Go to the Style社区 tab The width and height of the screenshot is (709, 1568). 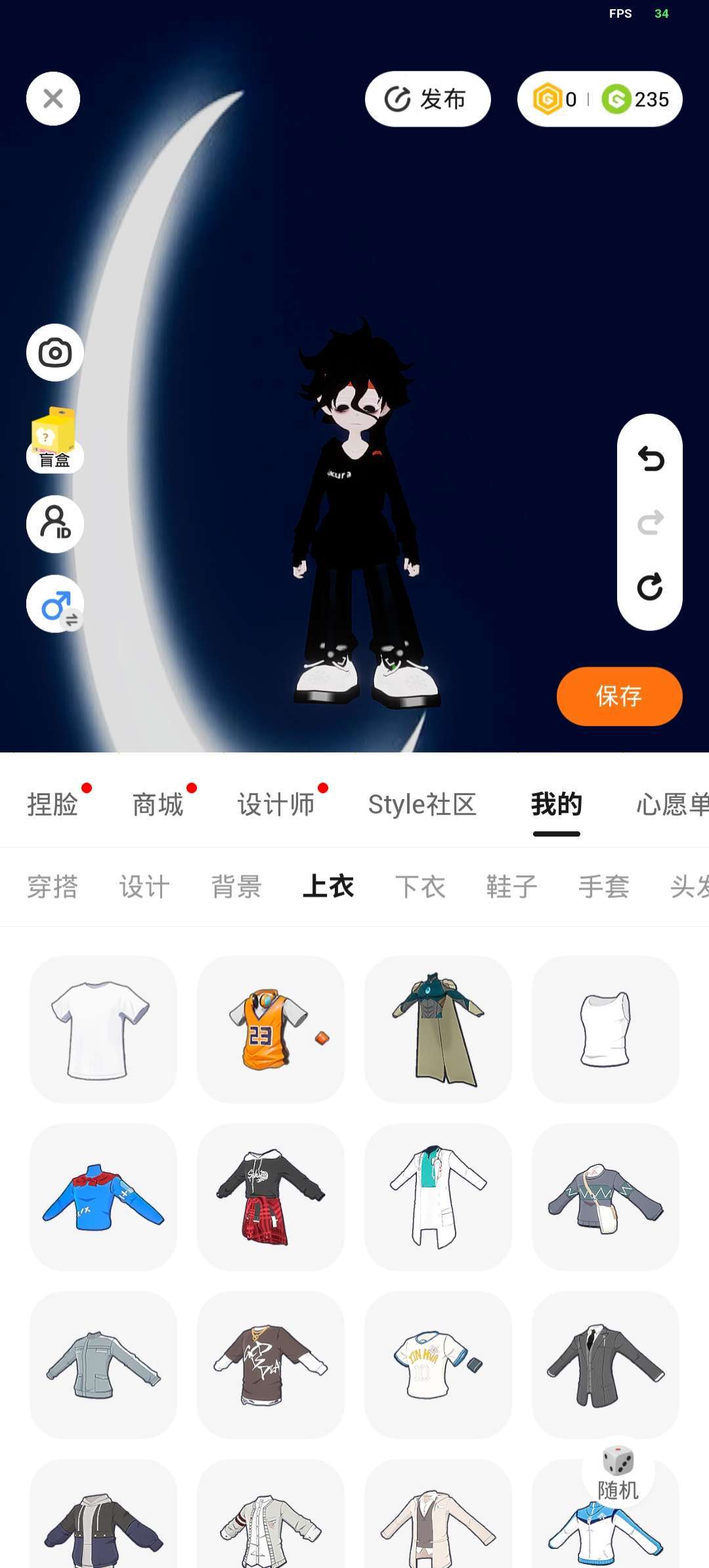[422, 804]
